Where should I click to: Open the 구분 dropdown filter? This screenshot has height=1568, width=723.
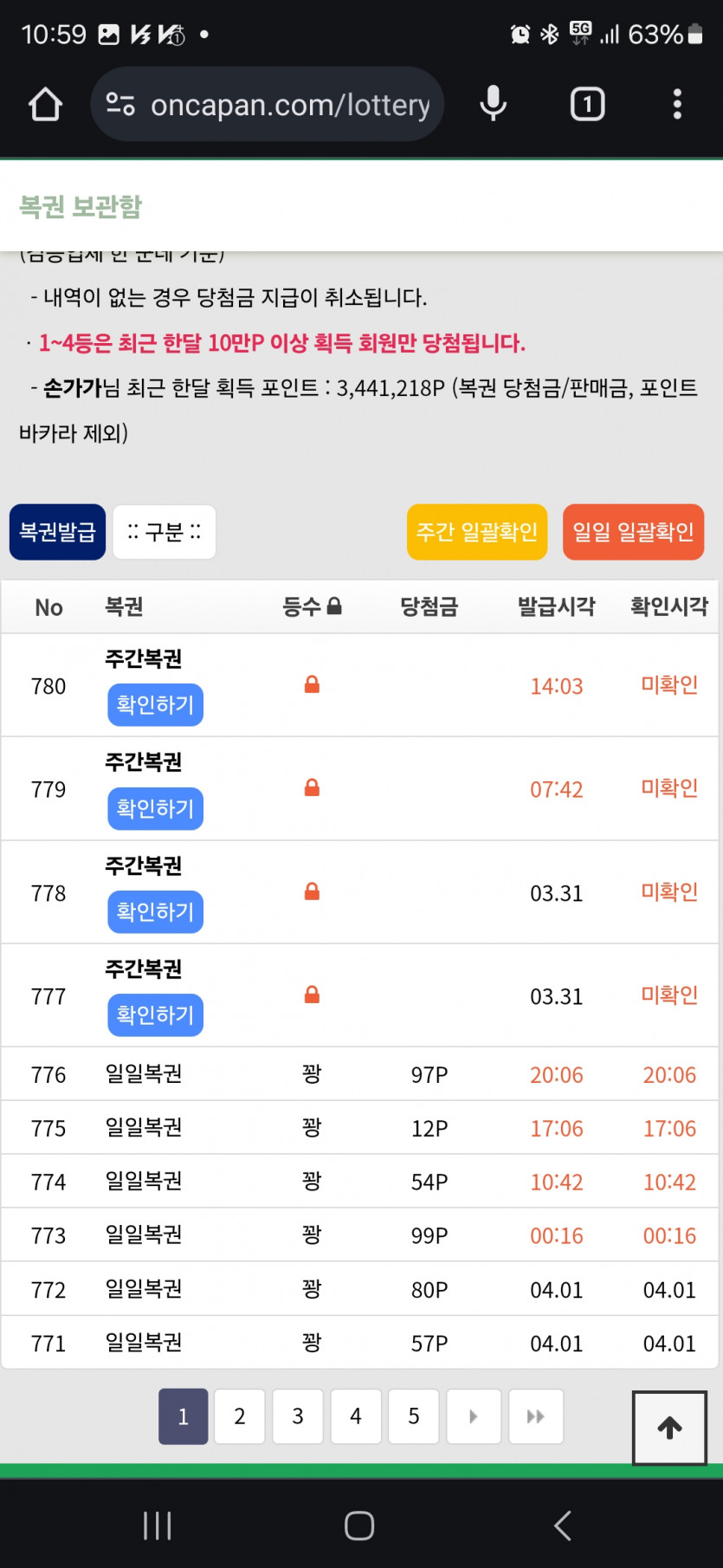point(165,532)
